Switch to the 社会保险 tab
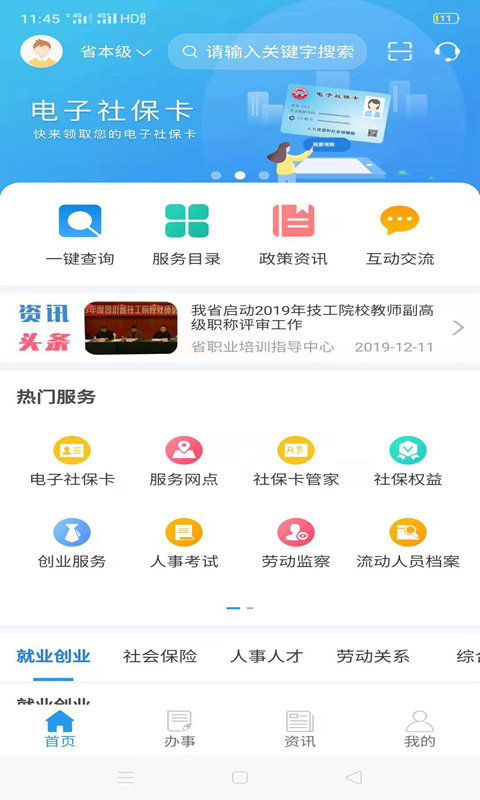 (160, 656)
